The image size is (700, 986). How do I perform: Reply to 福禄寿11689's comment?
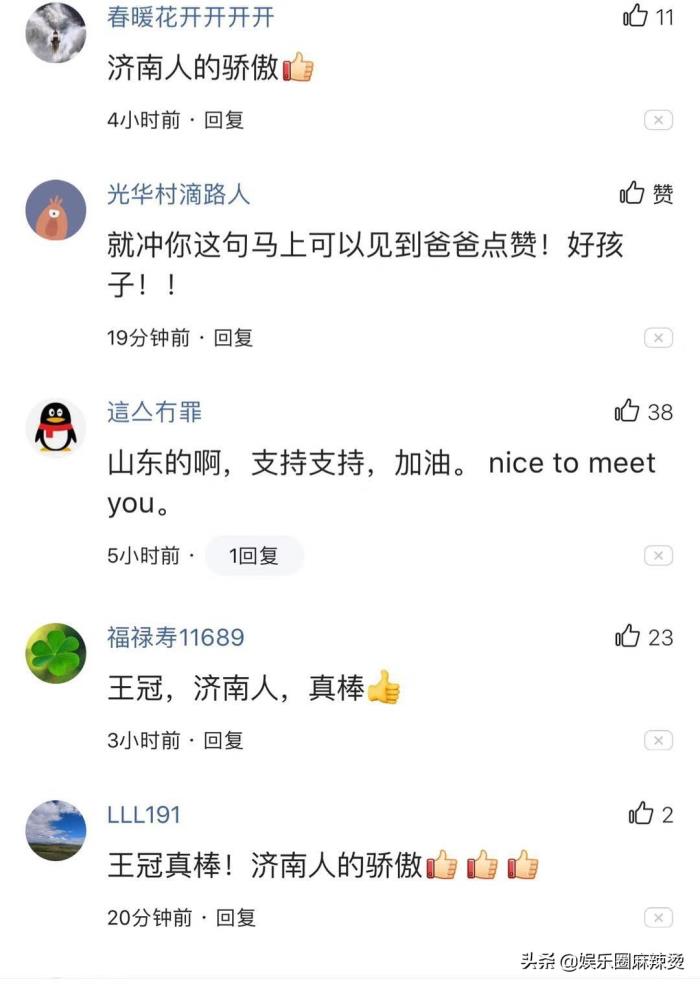click(x=224, y=741)
